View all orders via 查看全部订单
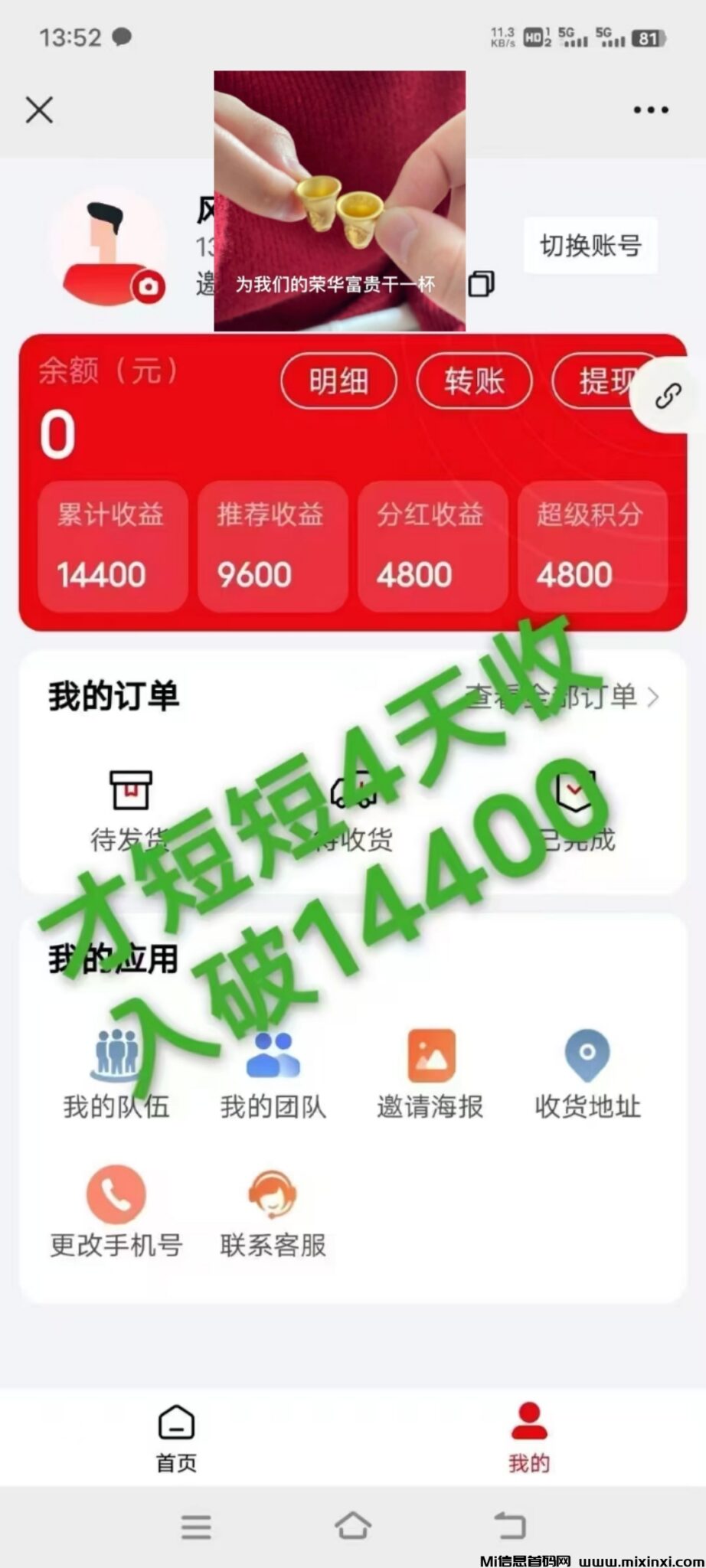706x1568 pixels. click(x=563, y=697)
